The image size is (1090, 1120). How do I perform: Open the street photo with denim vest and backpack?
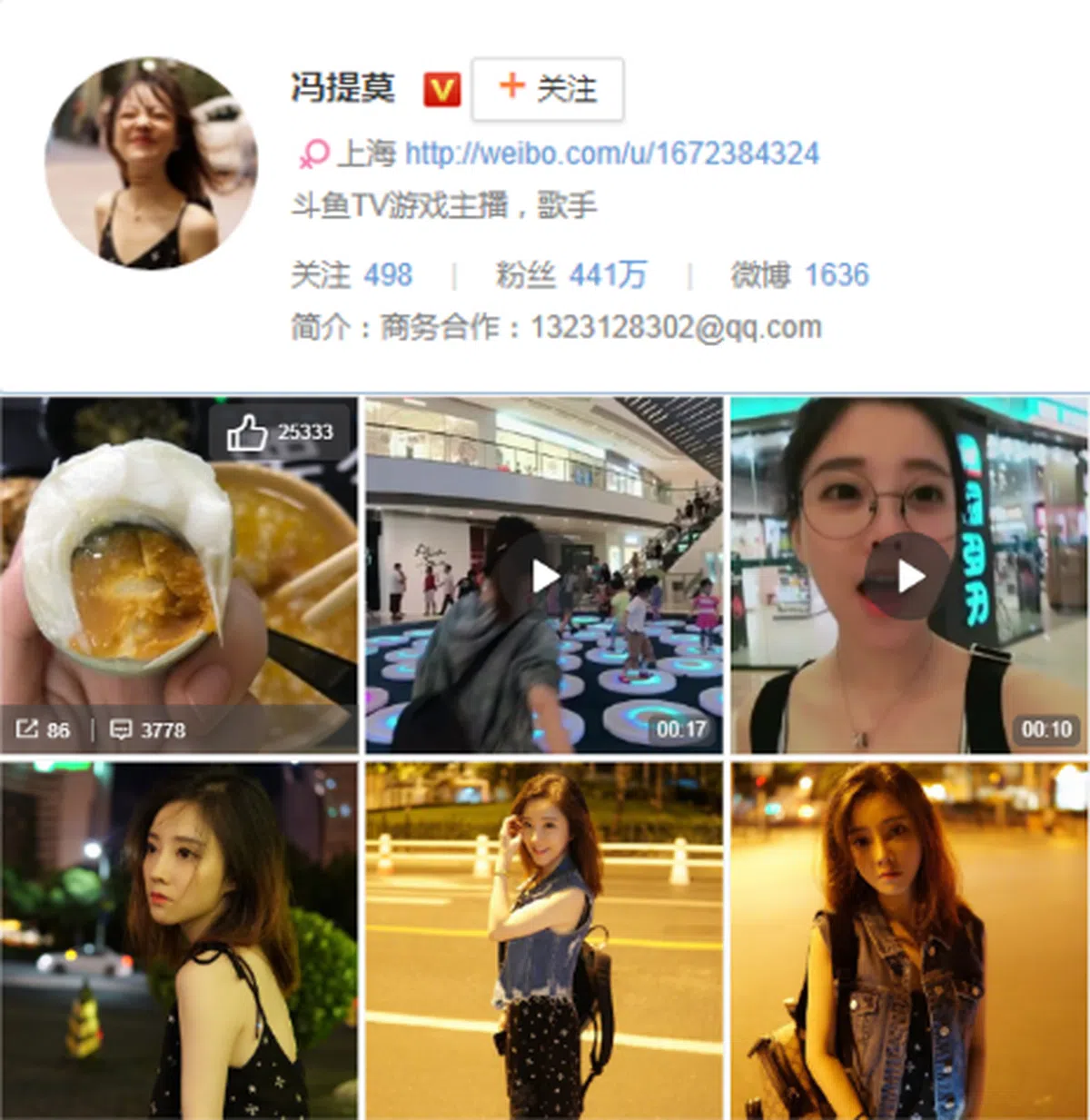[544, 940]
